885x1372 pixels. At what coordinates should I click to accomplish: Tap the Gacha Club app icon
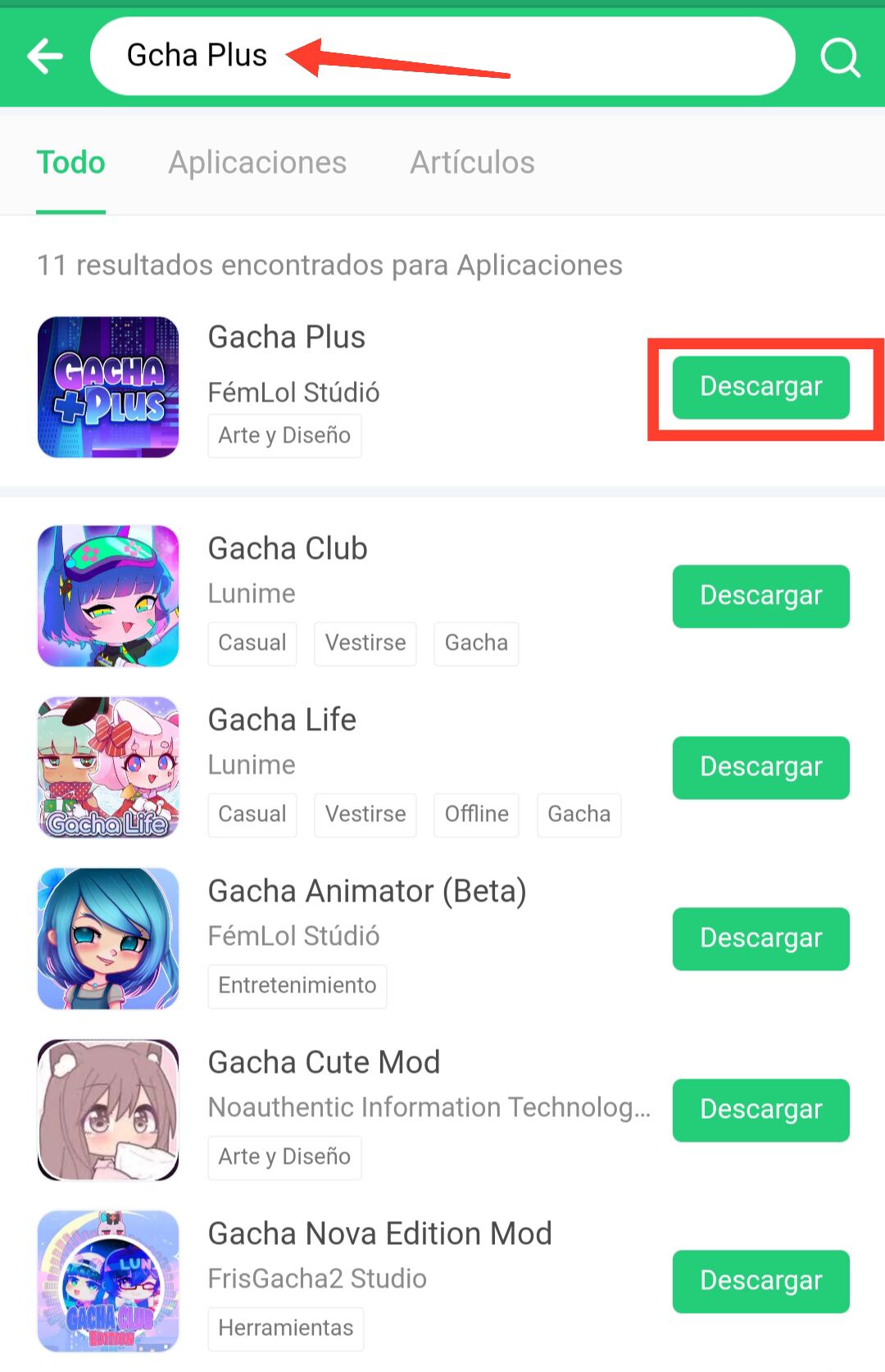107,596
